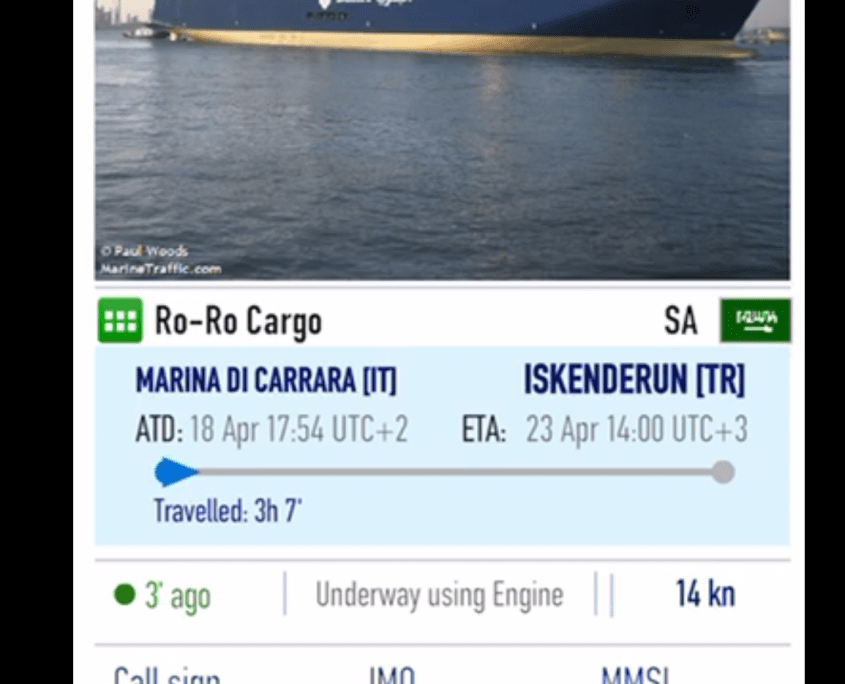Open destination port Iskenderun

pyautogui.click(x=634, y=380)
